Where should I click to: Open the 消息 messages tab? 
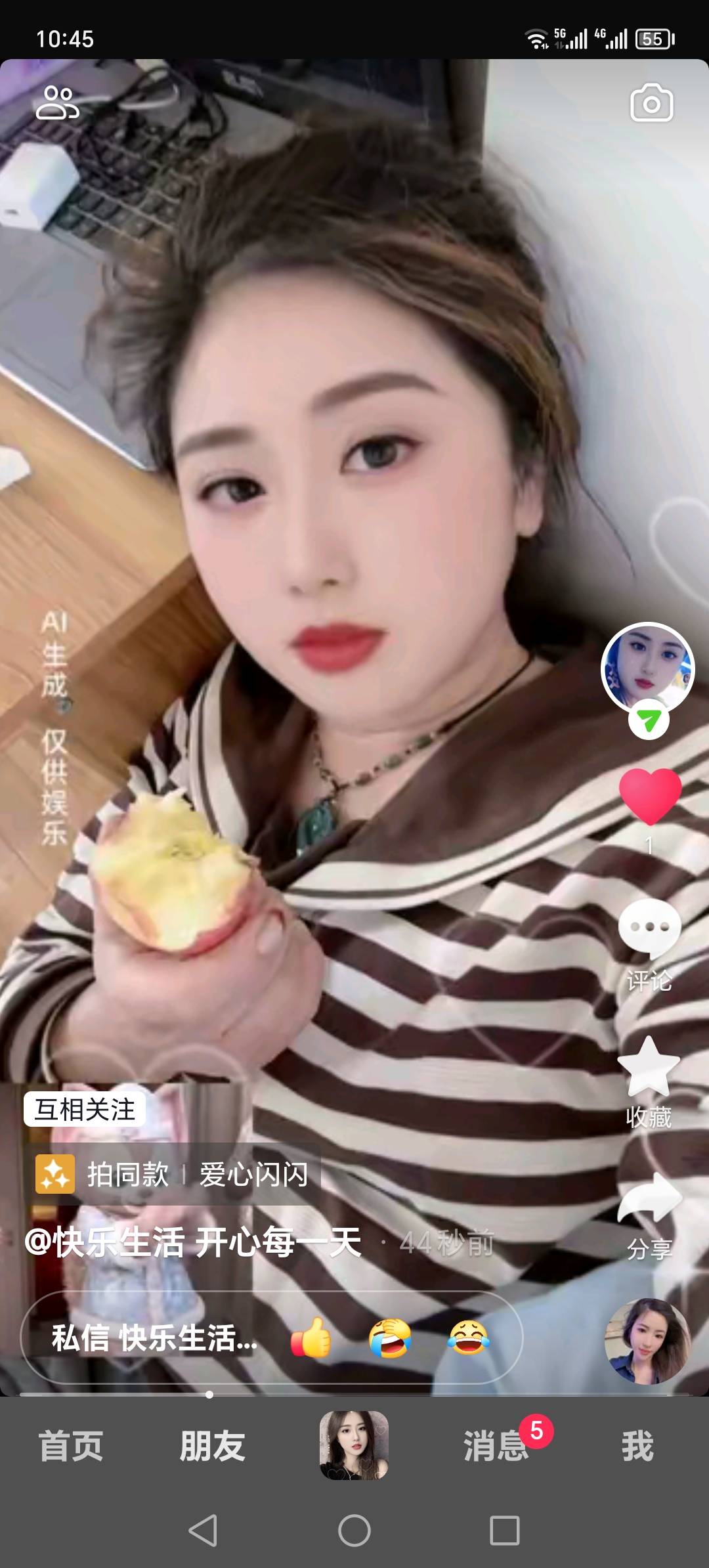pyautogui.click(x=496, y=1445)
